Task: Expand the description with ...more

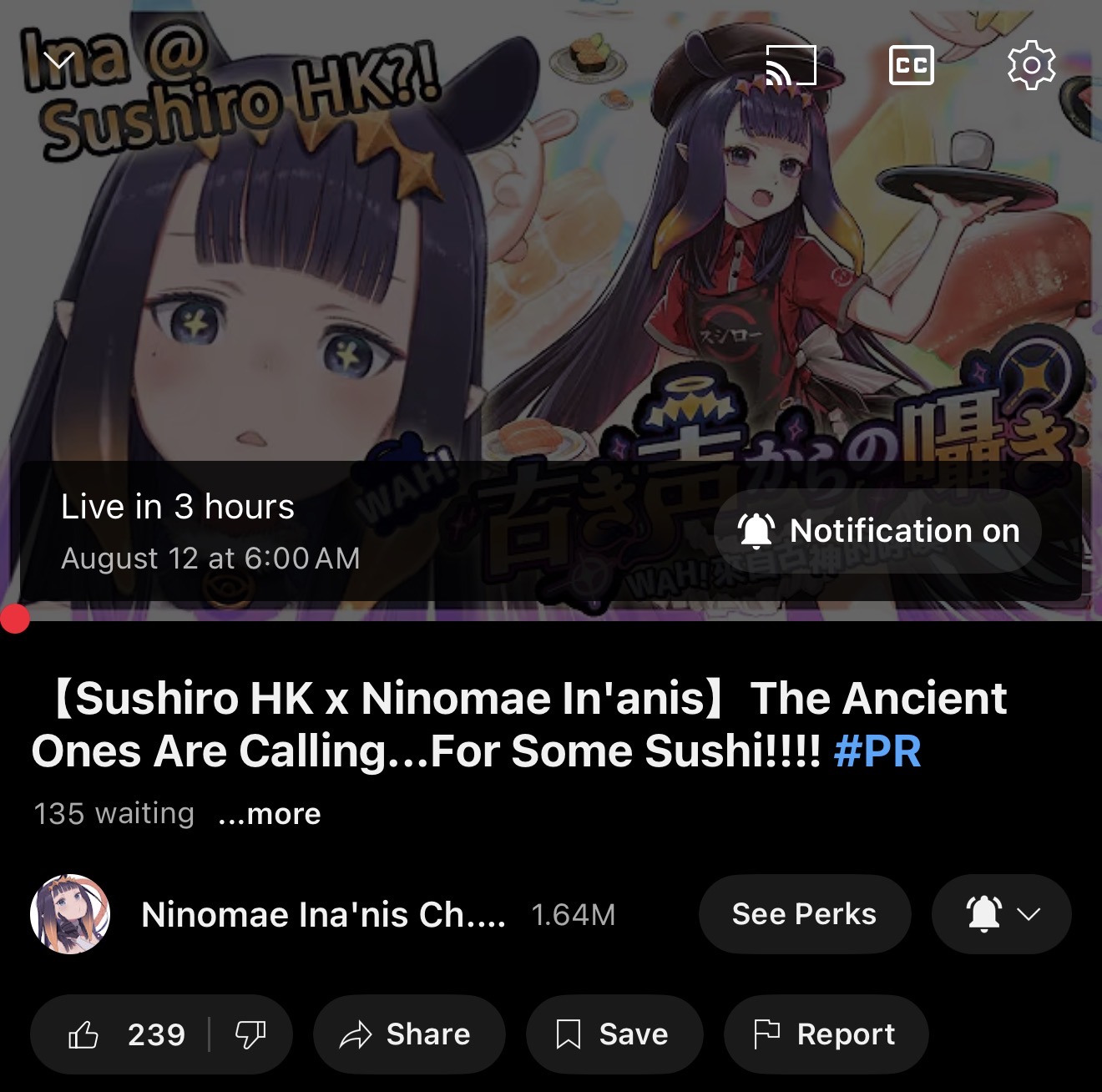Action: coord(269,813)
